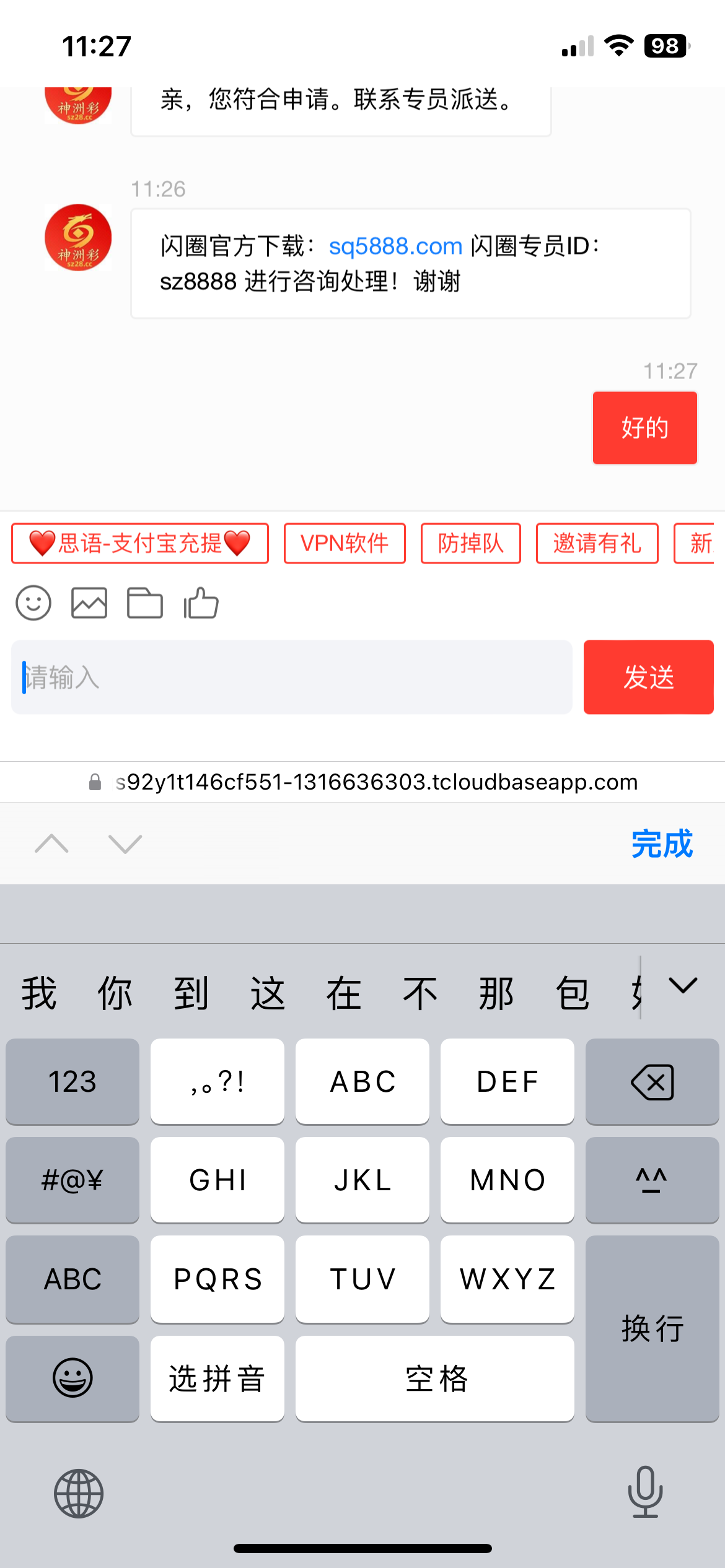Screen dimensions: 725x1568
Task: Tap the VPN软件 chip
Action: click(345, 544)
